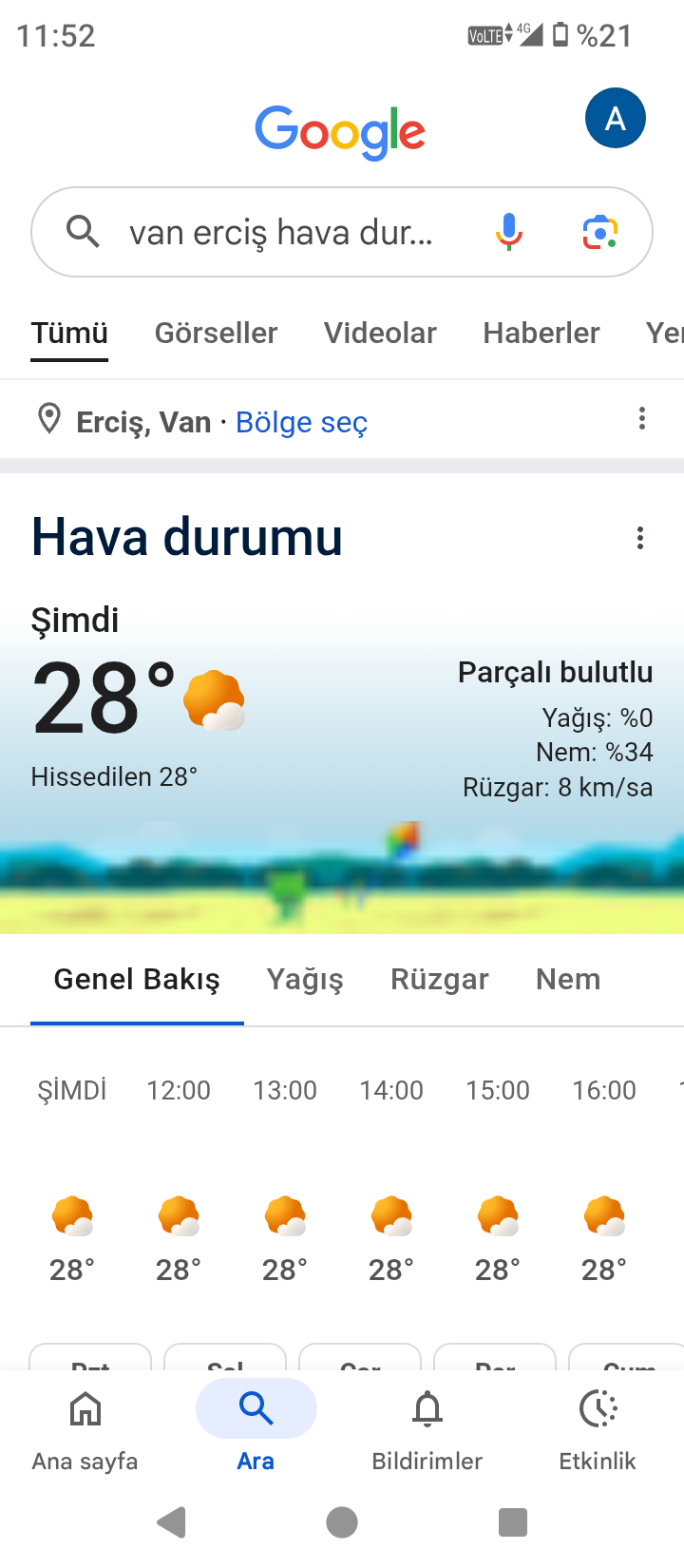Switch to the Haberler tab
The height and width of the screenshot is (1568, 684).
pyautogui.click(x=541, y=333)
